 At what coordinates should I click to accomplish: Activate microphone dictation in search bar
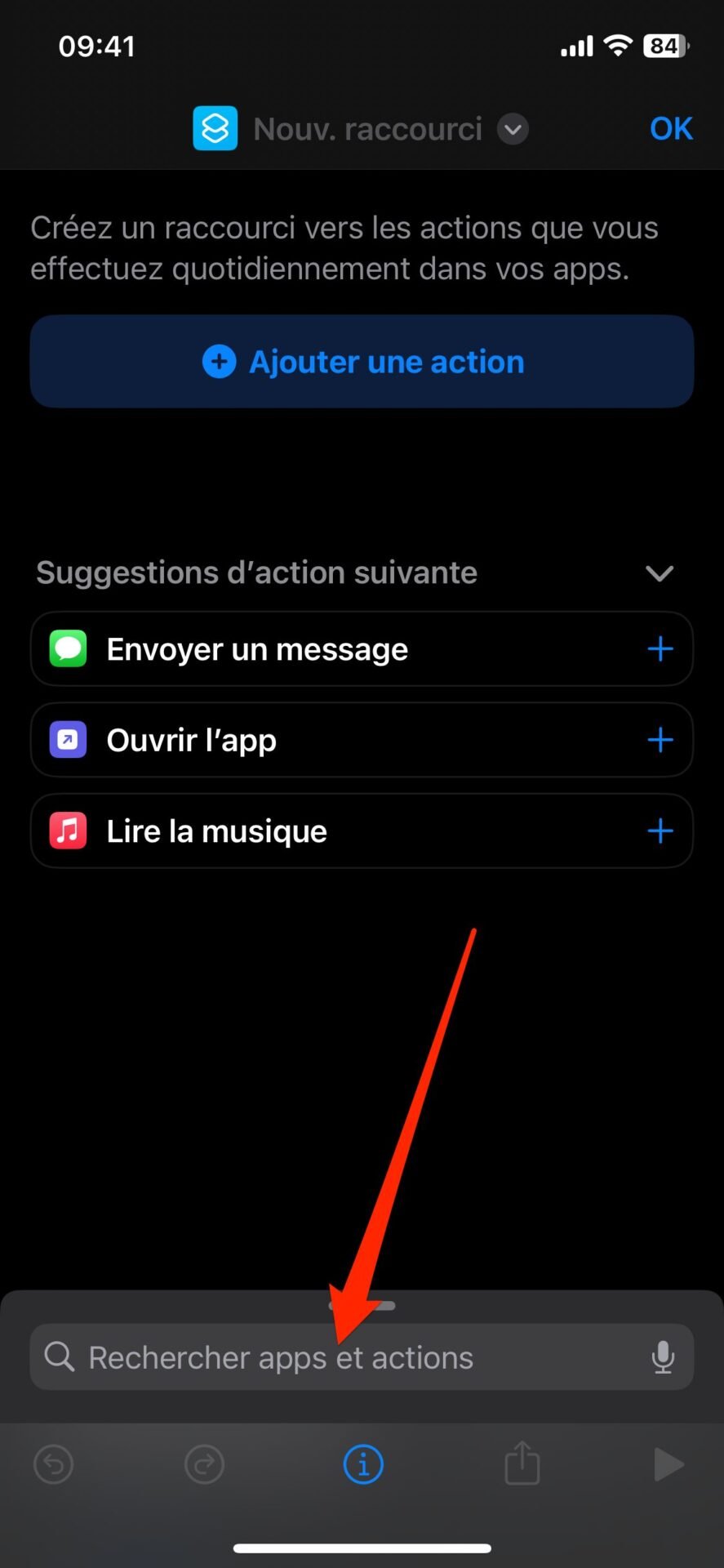663,1357
